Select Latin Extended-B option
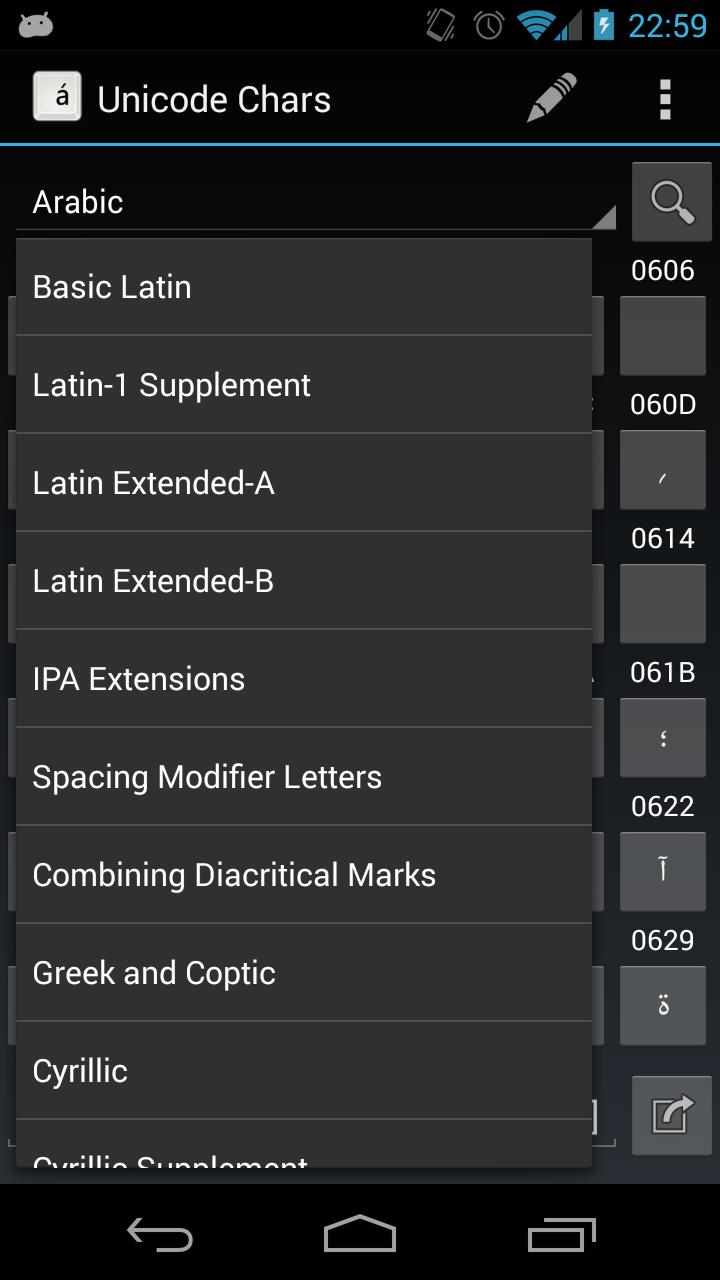This screenshot has width=720, height=1280. pyautogui.click(x=304, y=581)
